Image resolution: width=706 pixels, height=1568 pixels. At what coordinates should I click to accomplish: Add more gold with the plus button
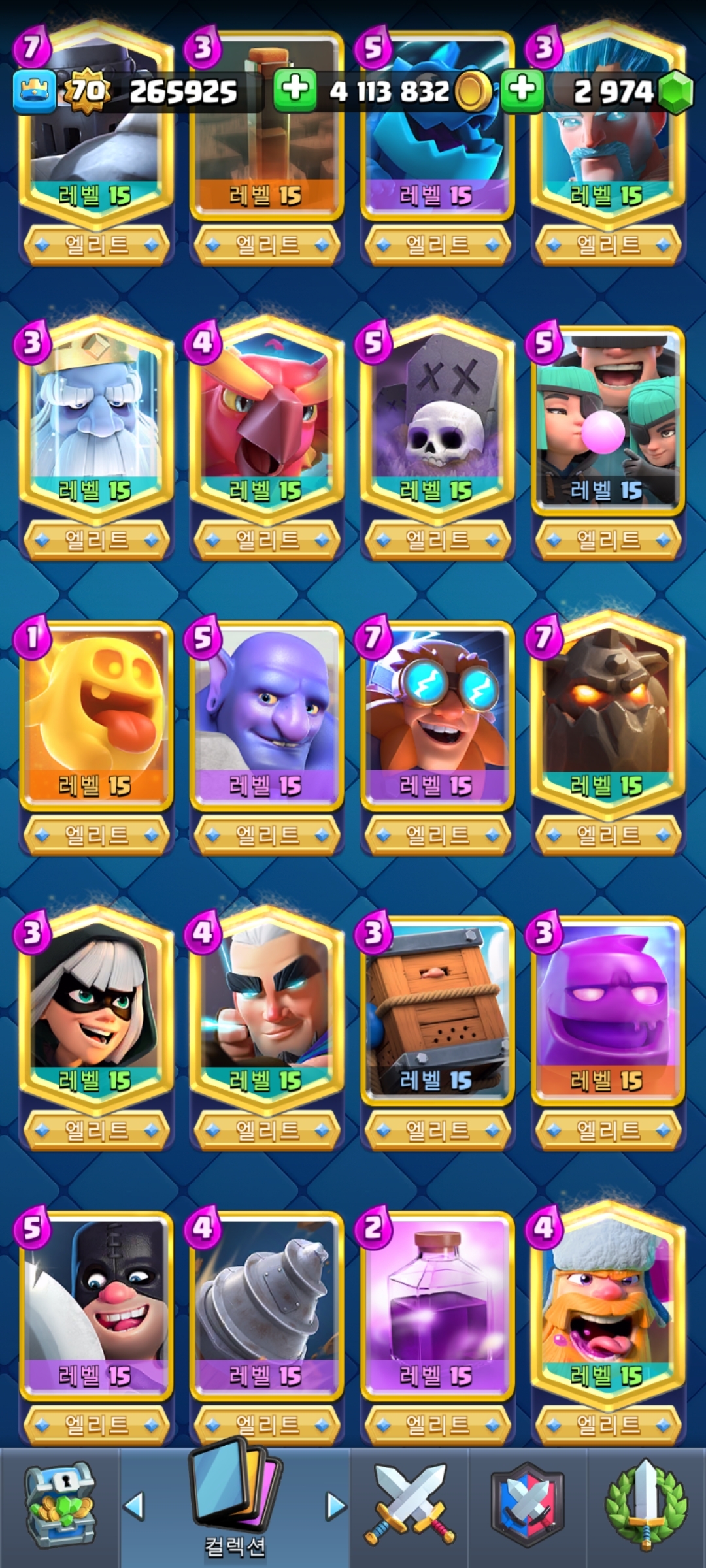tap(295, 90)
